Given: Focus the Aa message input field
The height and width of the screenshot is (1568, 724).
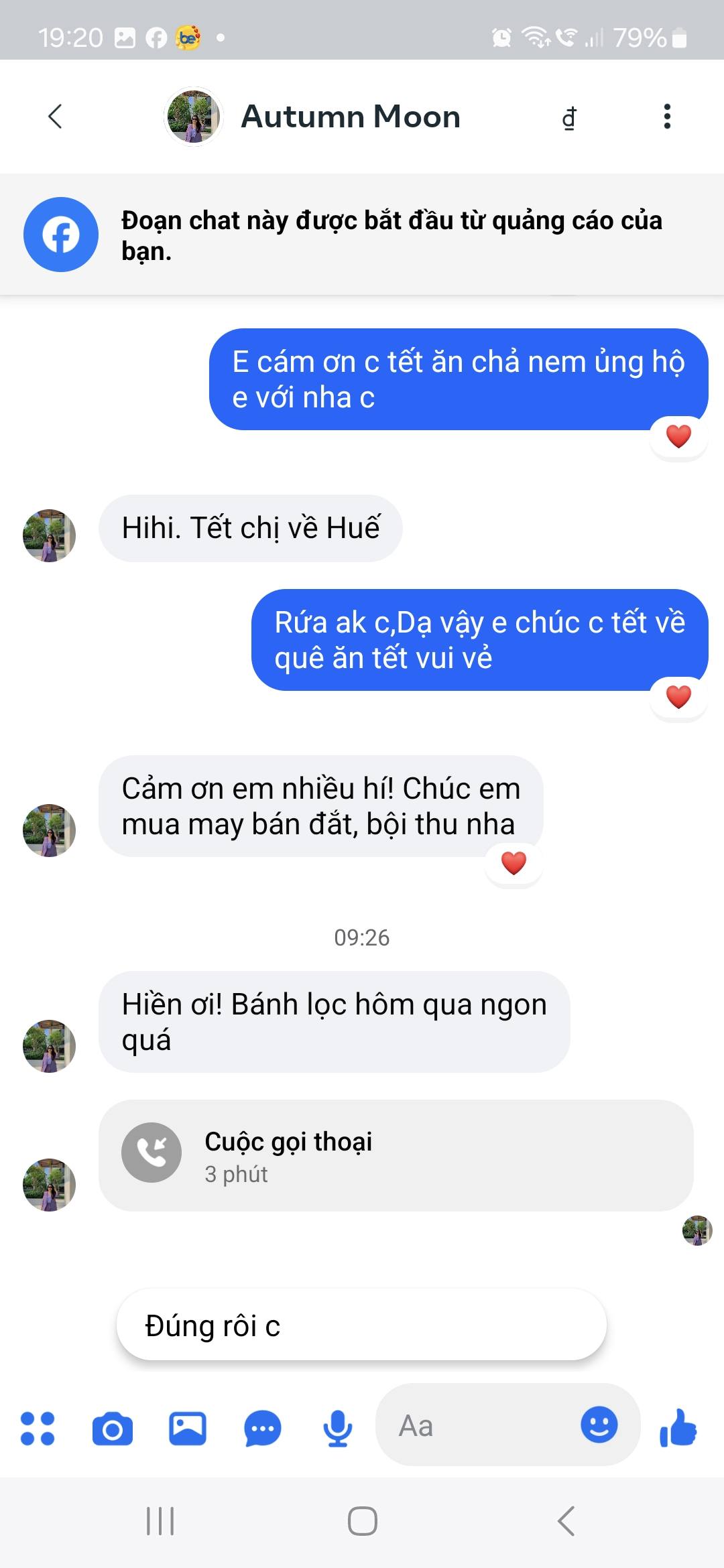Looking at the screenshot, I should 476,1425.
